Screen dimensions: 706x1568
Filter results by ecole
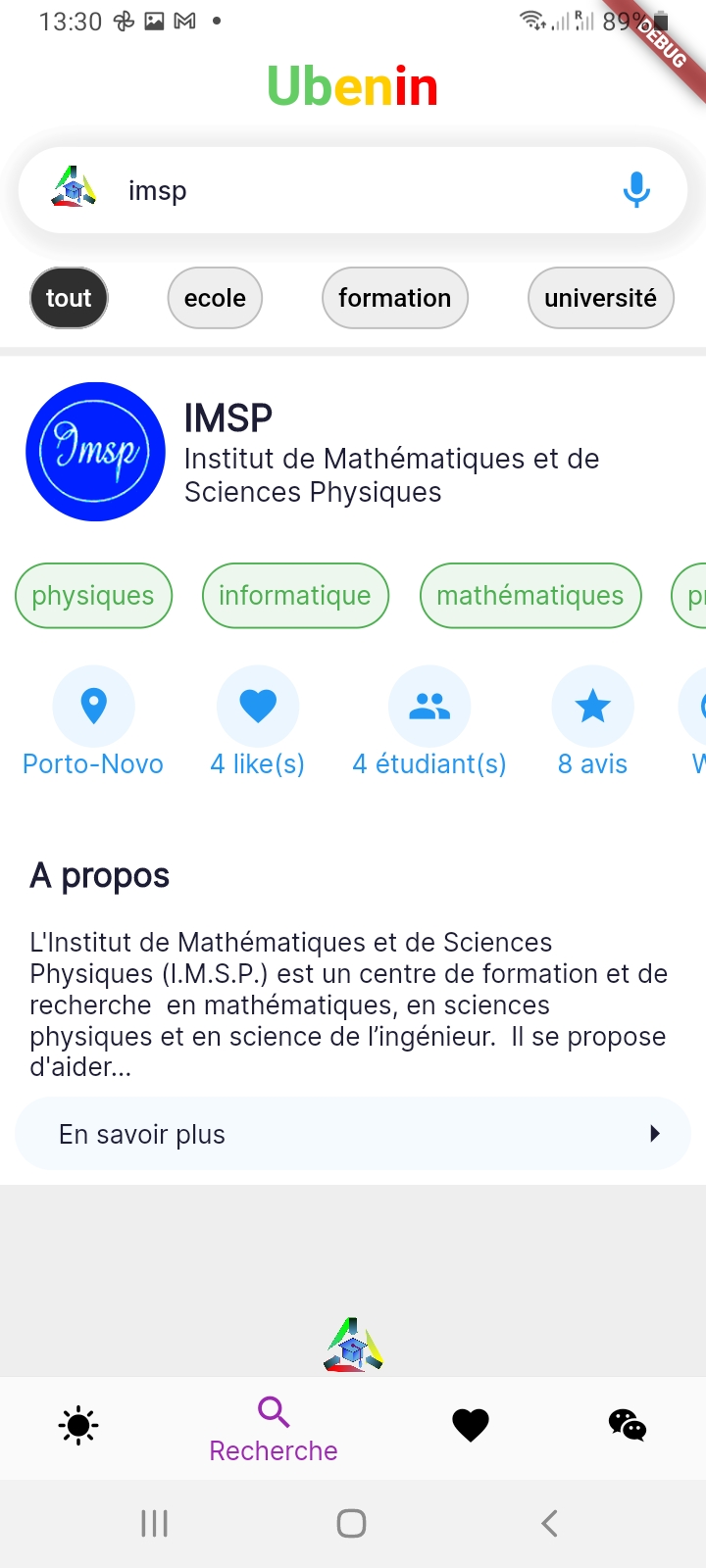pyautogui.click(x=215, y=298)
